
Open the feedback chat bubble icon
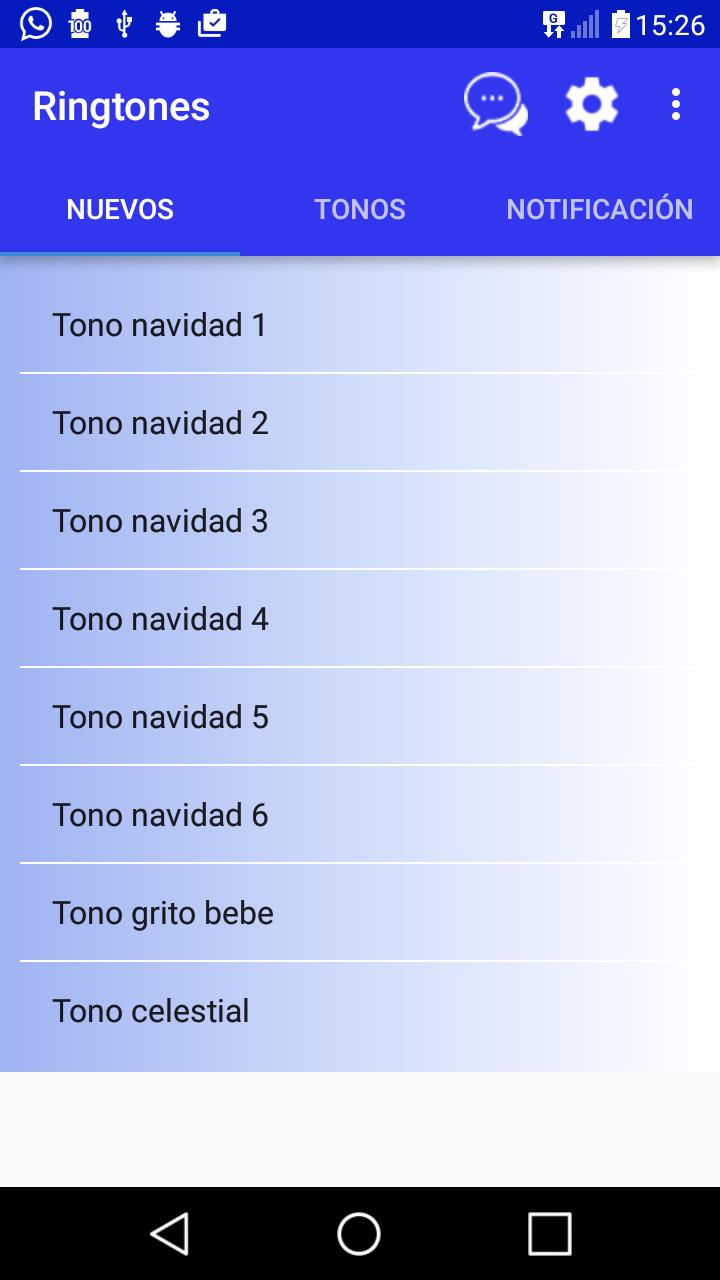coord(497,104)
